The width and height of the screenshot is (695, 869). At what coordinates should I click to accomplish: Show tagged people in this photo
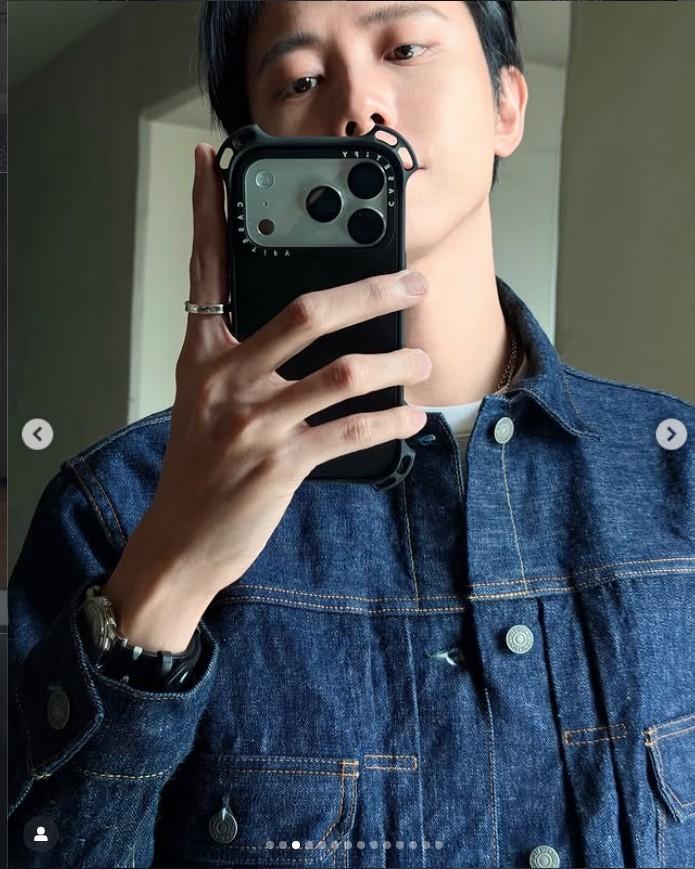(41, 834)
